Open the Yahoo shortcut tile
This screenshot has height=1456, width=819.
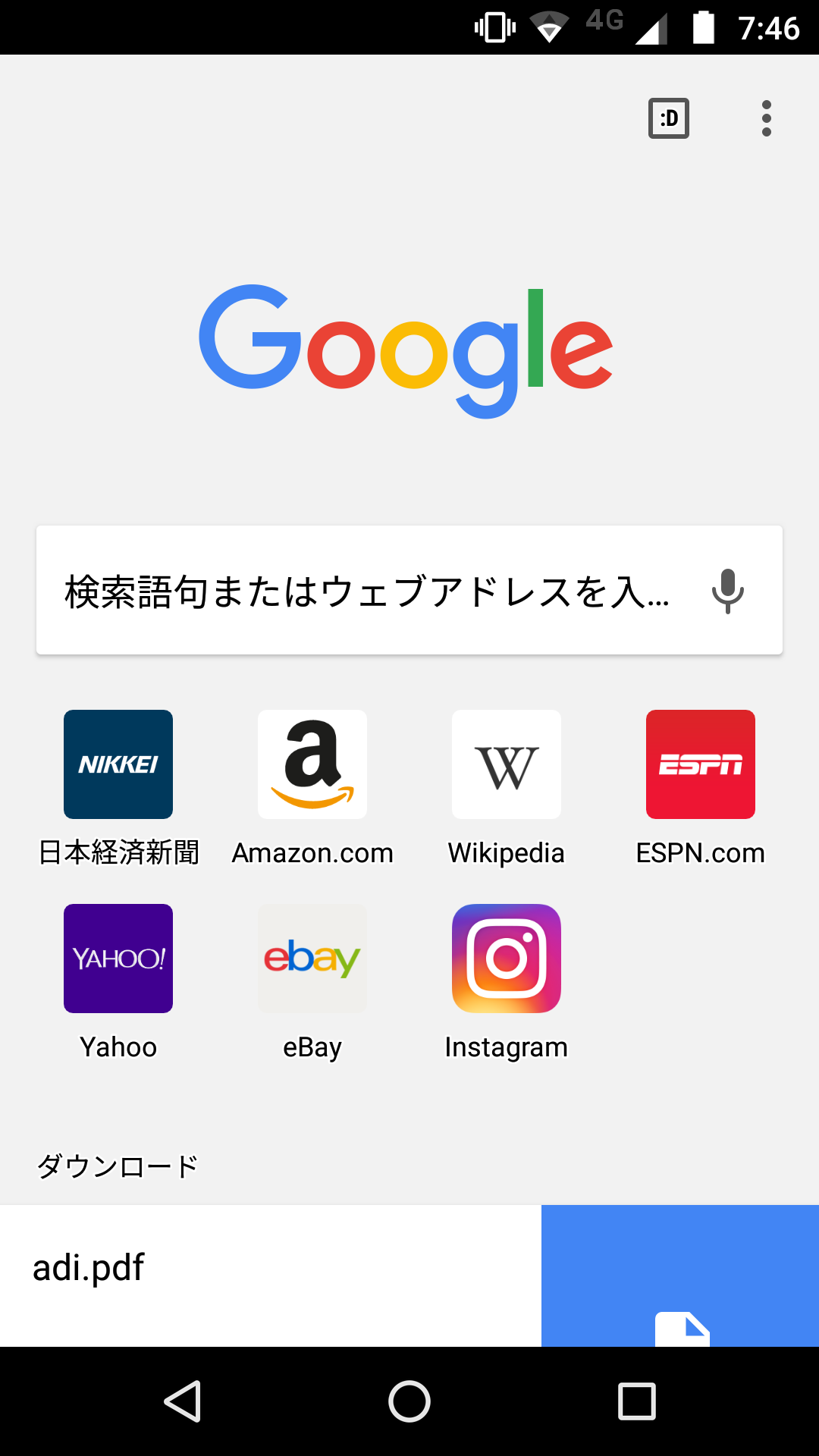(118, 982)
